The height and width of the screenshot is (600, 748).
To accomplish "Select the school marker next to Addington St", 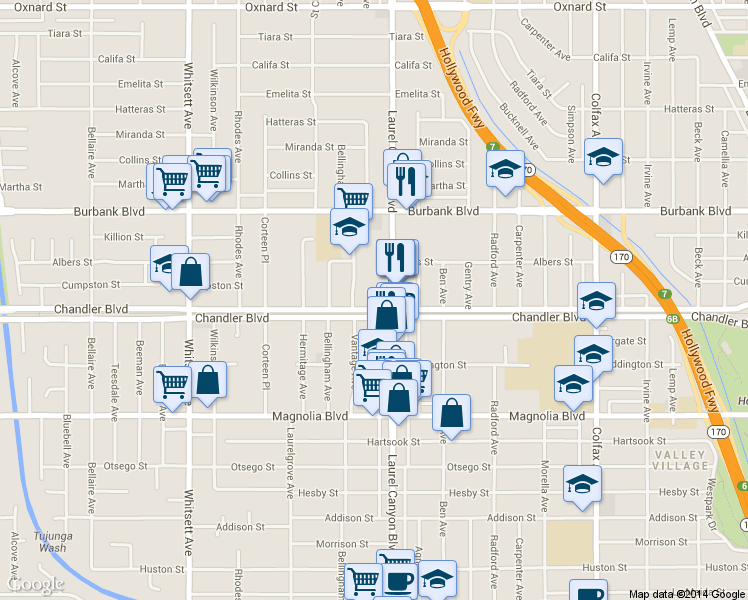I will pyautogui.click(x=593, y=353).
